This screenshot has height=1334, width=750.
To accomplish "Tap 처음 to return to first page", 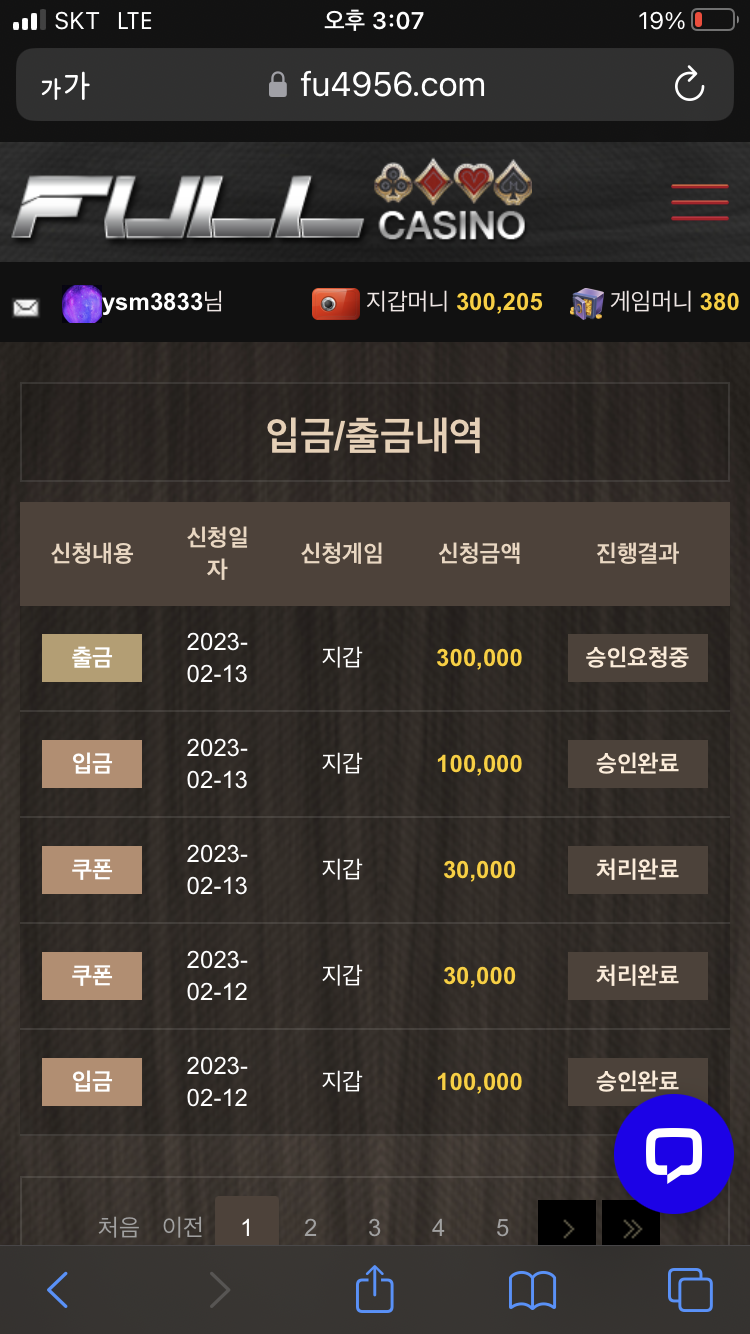I will pos(118,1227).
